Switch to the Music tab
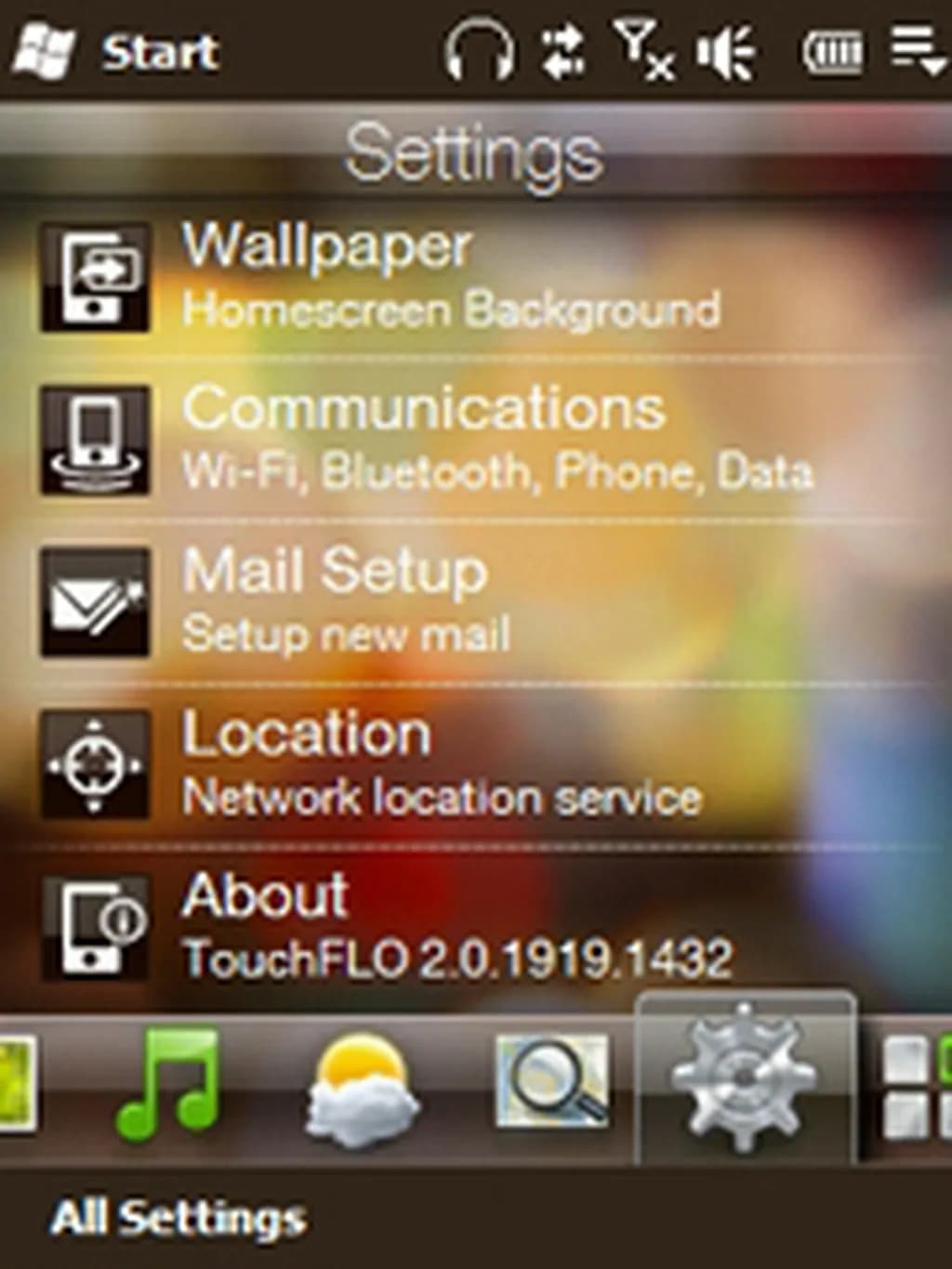The height and width of the screenshot is (1269, 952). 168,1083
